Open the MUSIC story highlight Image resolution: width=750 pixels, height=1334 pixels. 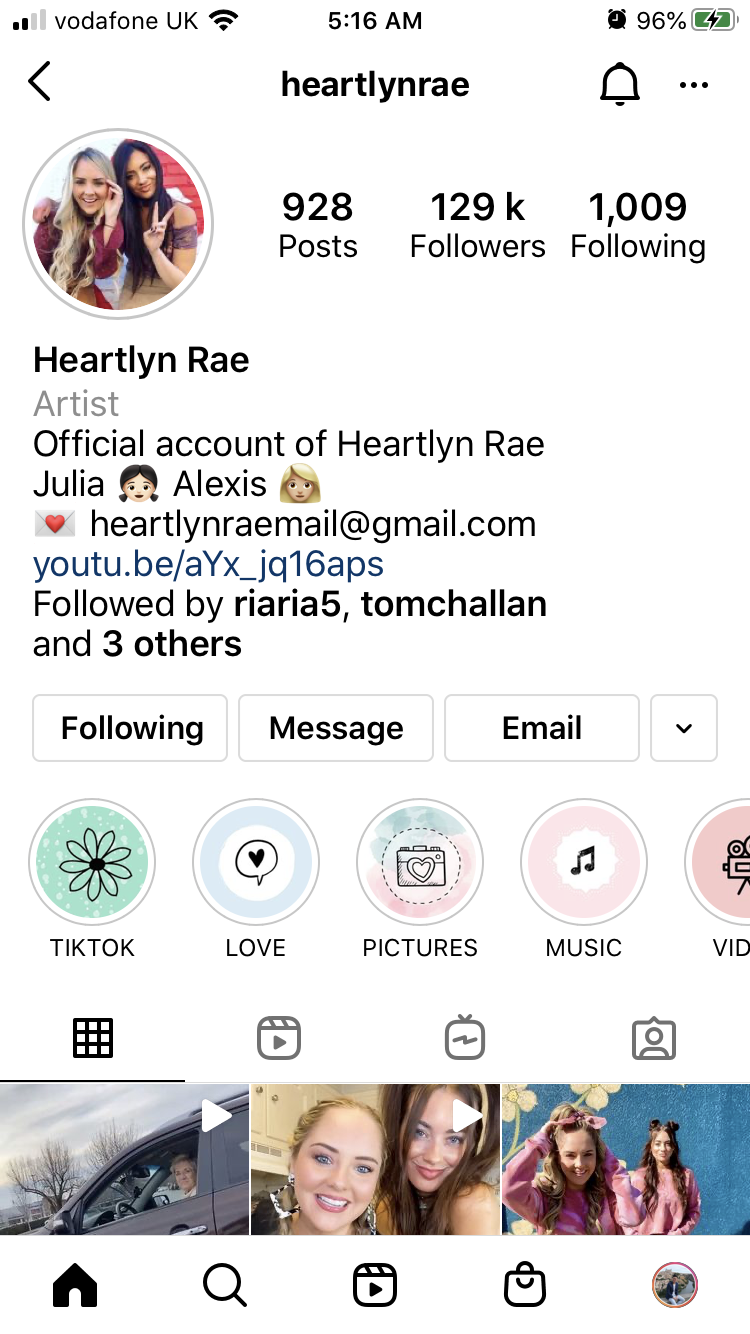tap(584, 861)
